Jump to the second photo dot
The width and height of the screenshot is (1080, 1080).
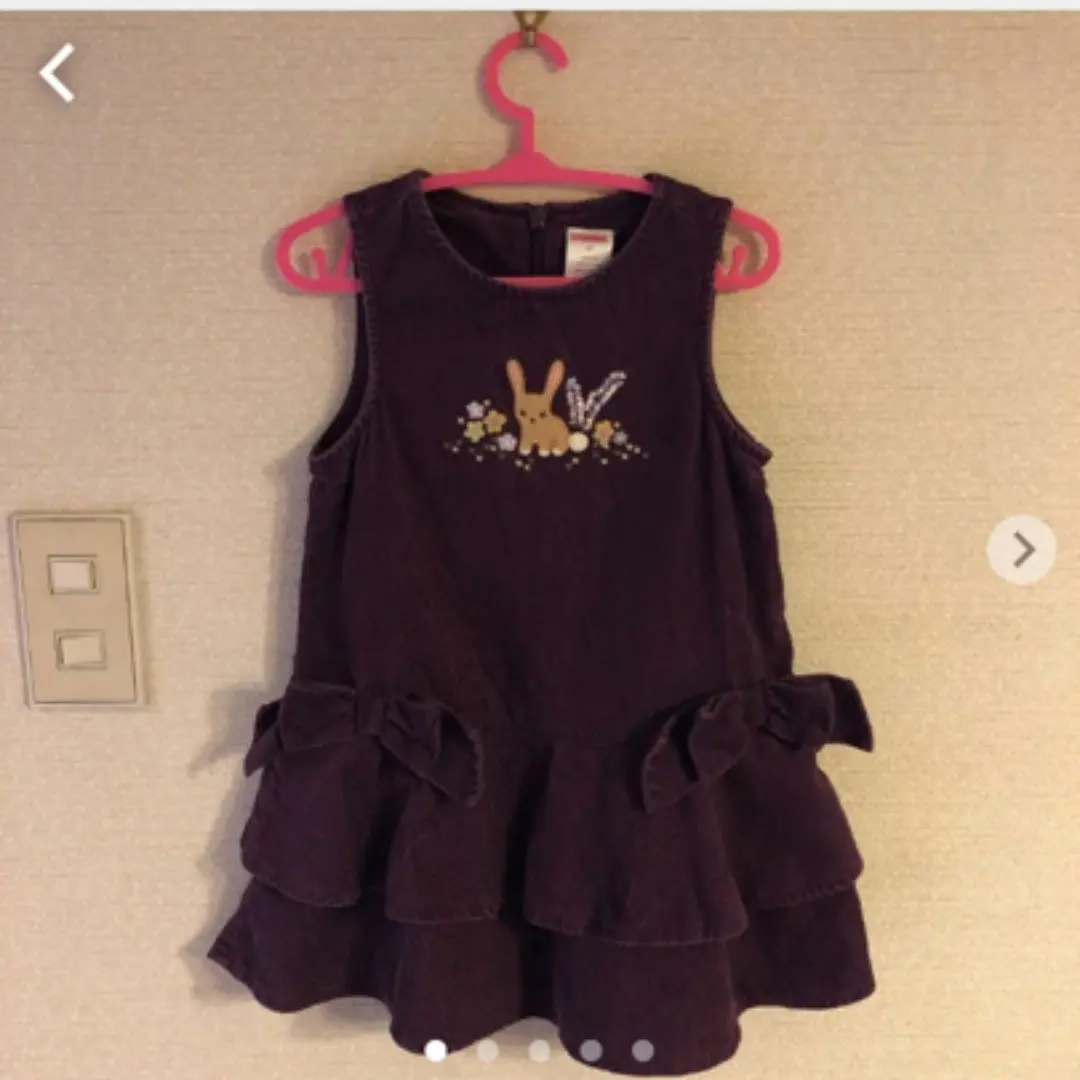487,1050
